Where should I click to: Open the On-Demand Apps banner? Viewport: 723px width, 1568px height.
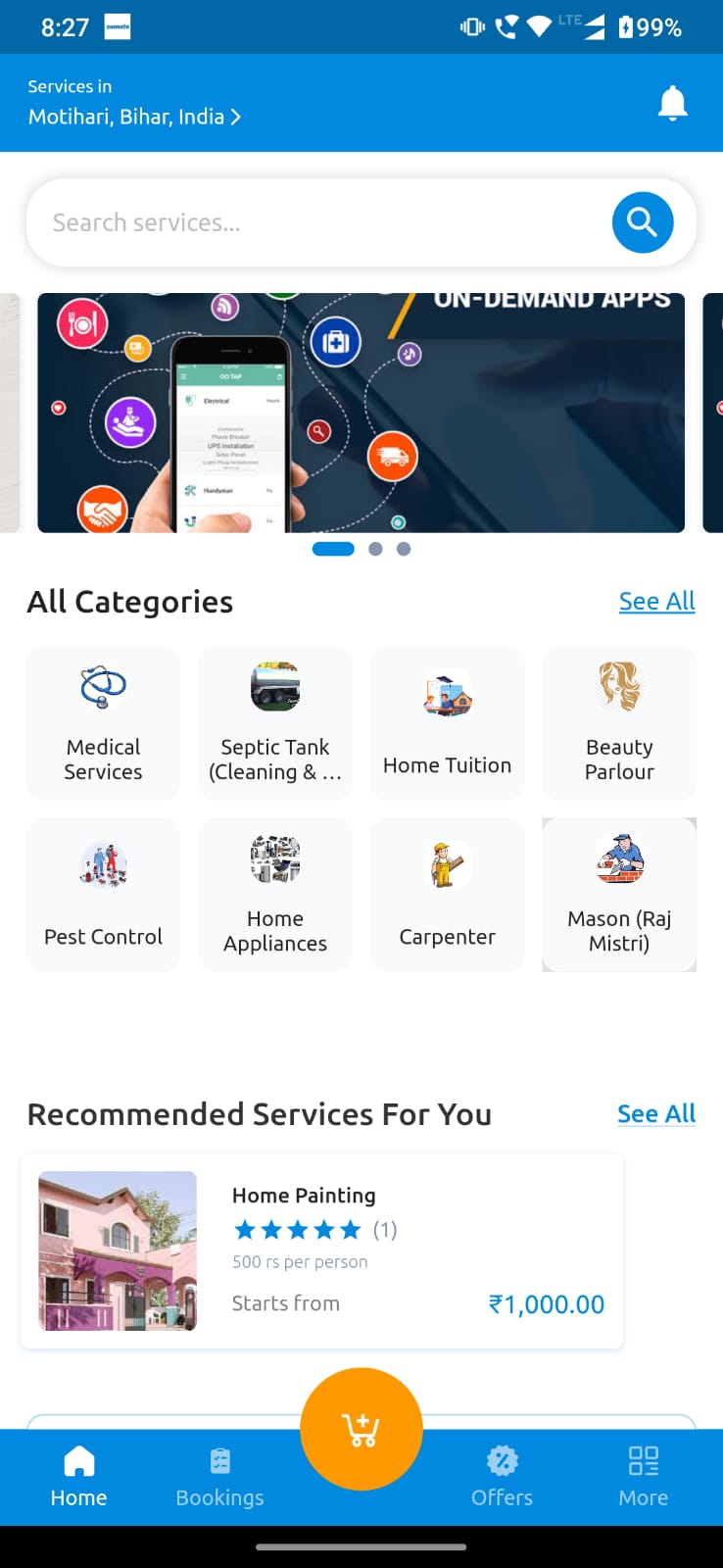361,413
